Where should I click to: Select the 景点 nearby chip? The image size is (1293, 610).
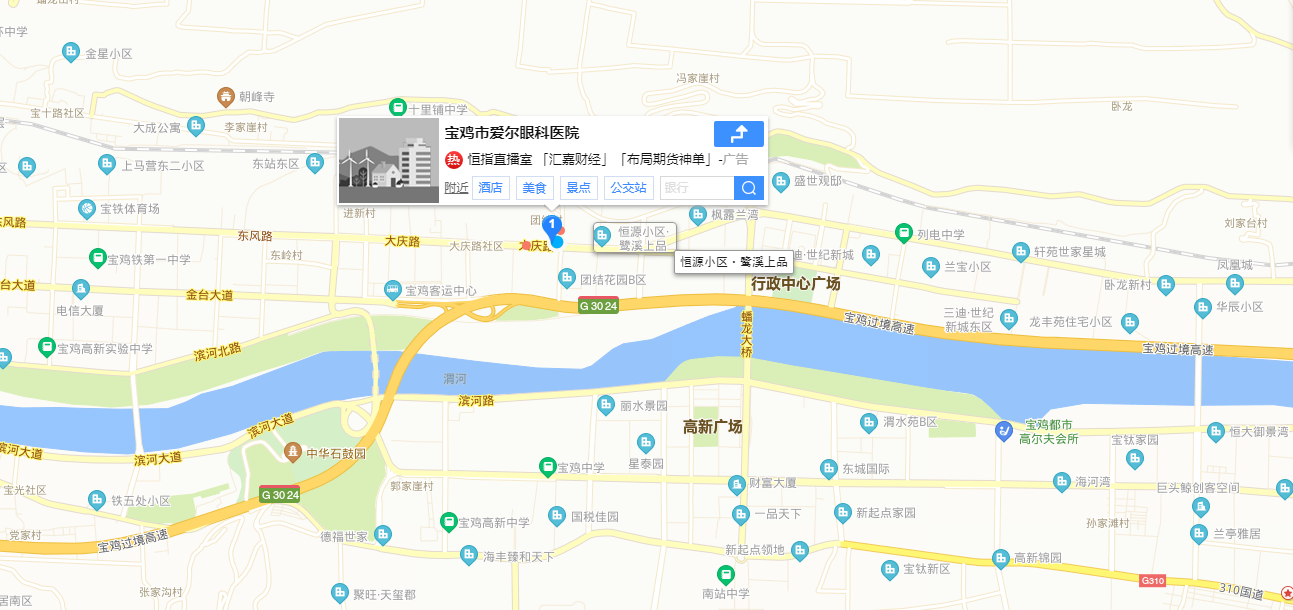pos(578,187)
